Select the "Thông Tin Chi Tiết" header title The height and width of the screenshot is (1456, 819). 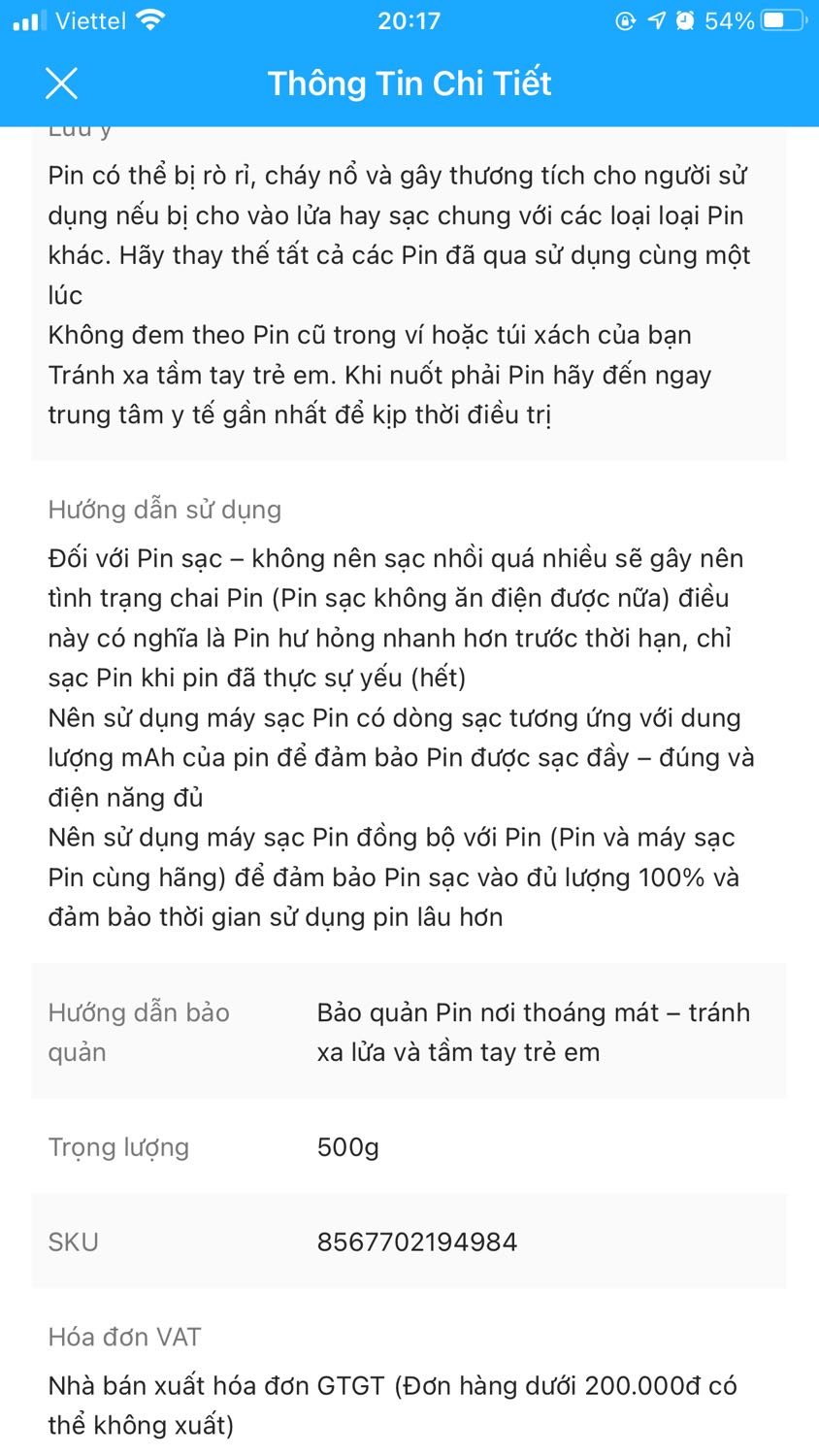pyautogui.click(x=409, y=83)
